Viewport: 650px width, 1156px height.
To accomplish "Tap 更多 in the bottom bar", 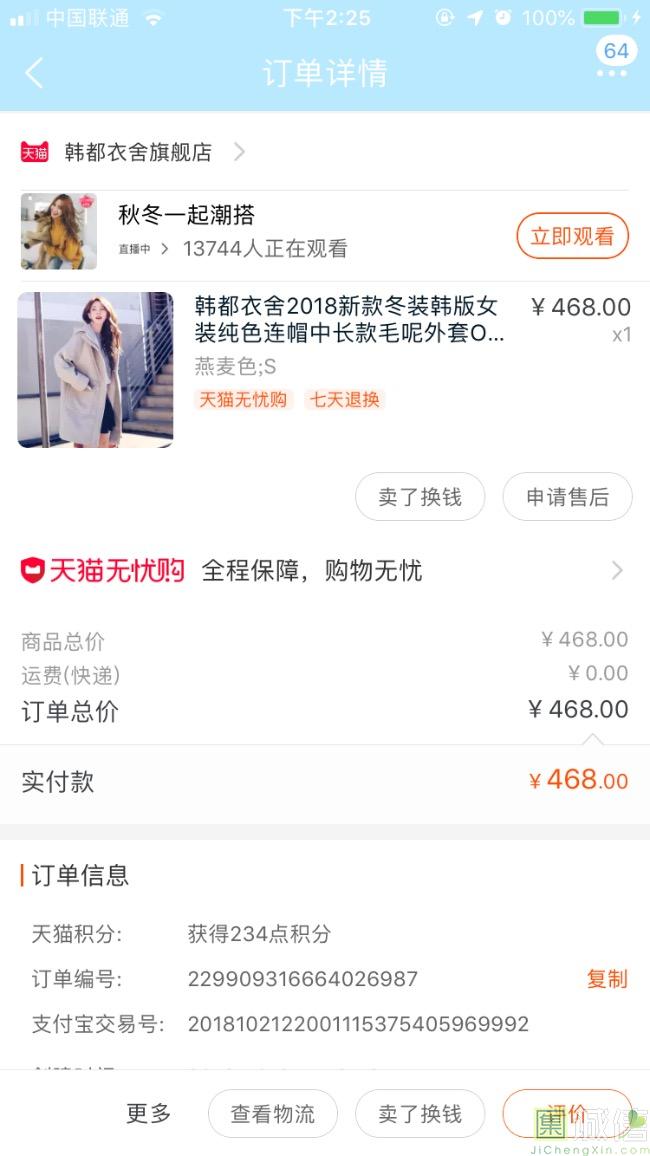I will tap(149, 1113).
